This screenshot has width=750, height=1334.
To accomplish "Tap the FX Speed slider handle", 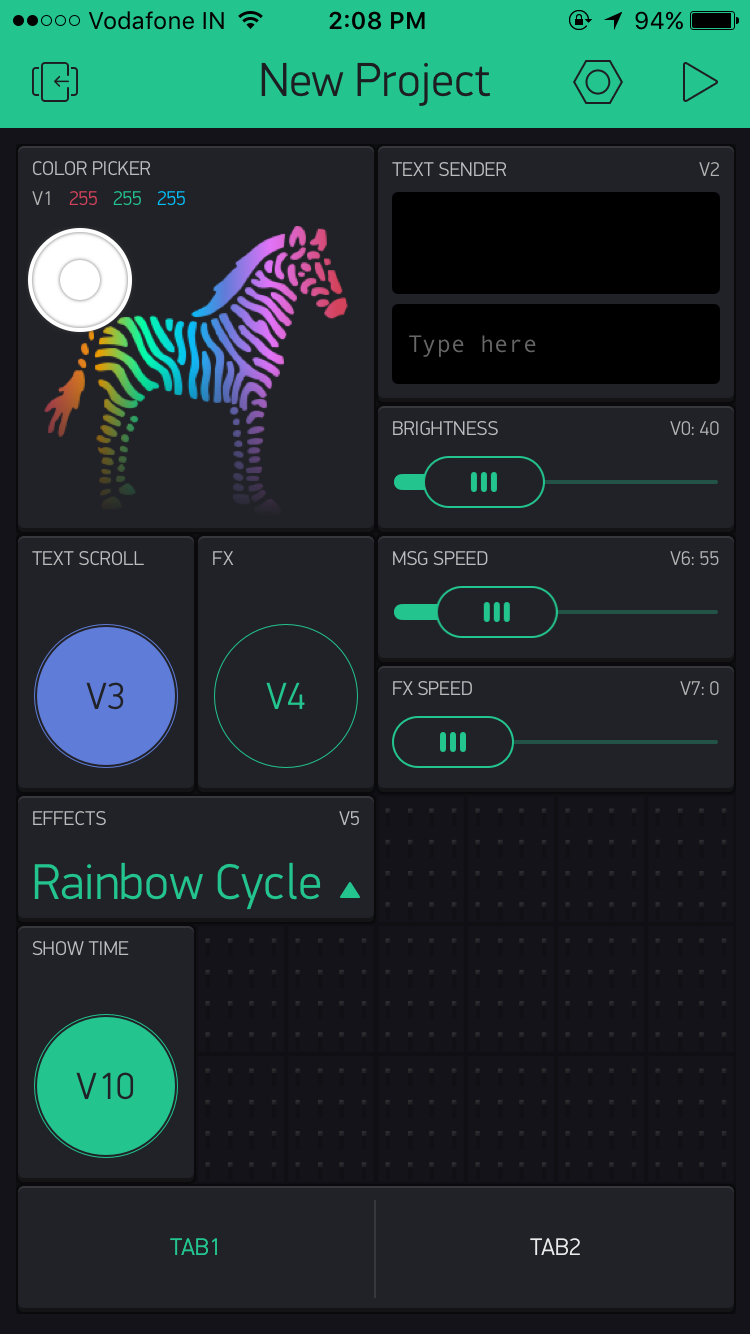I will click(x=453, y=742).
